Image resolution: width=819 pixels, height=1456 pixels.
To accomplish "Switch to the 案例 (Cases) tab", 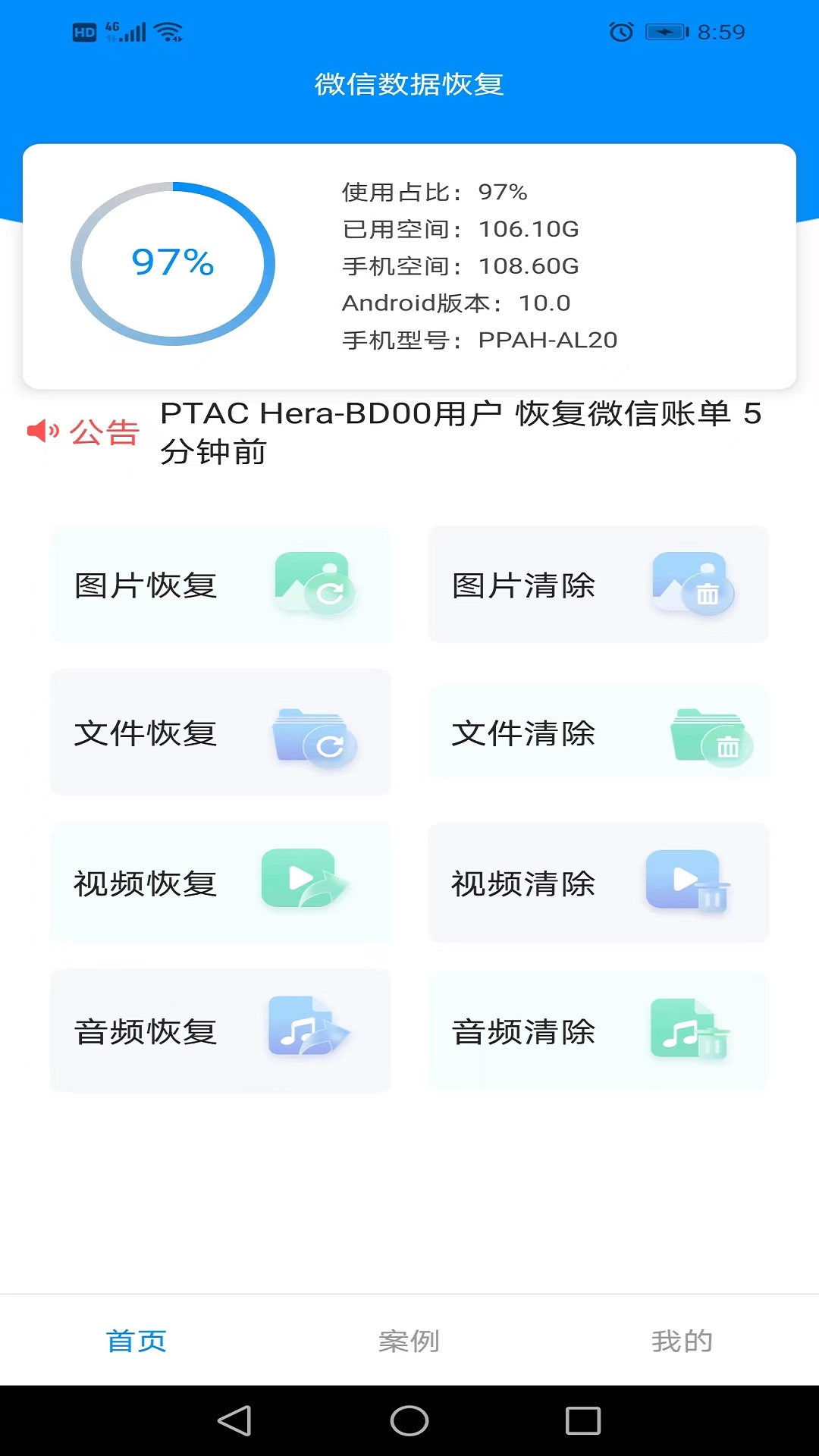I will pyautogui.click(x=409, y=1339).
